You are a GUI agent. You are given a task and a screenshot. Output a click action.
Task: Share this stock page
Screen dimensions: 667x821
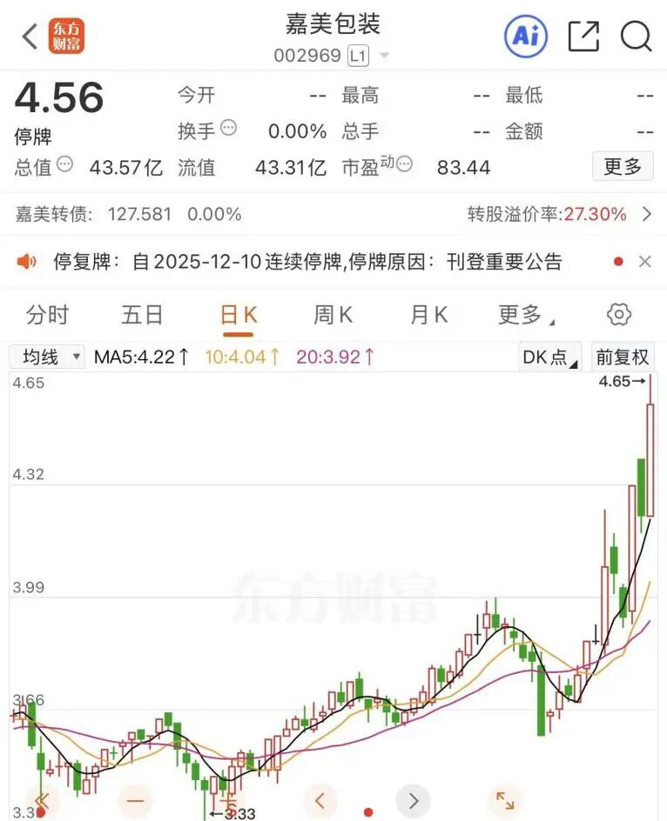583,36
